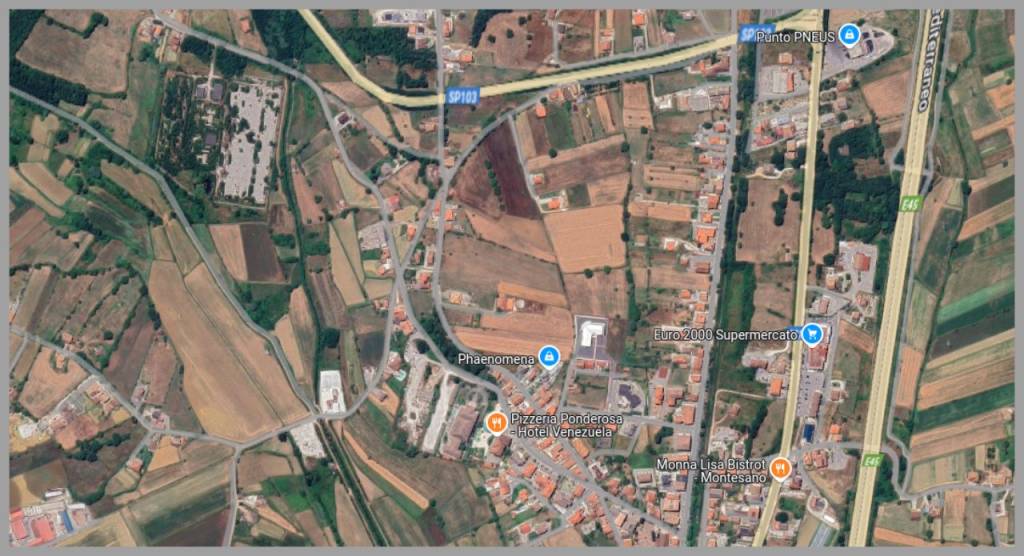1024x556 pixels.
Task: Select the Monna Lisa Bistrot Montesano marker
Action: pos(782,467)
